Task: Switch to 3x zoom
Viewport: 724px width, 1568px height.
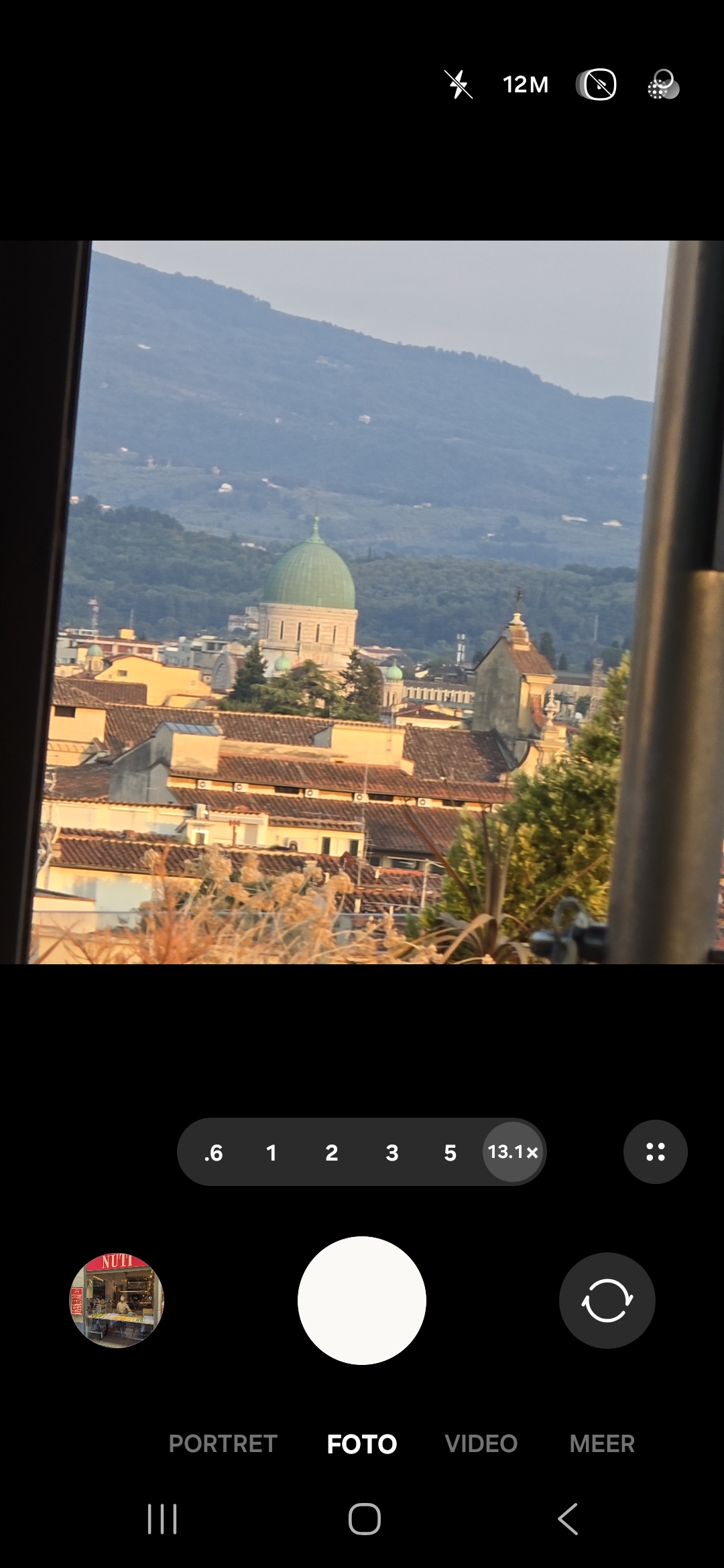Action: point(392,1153)
